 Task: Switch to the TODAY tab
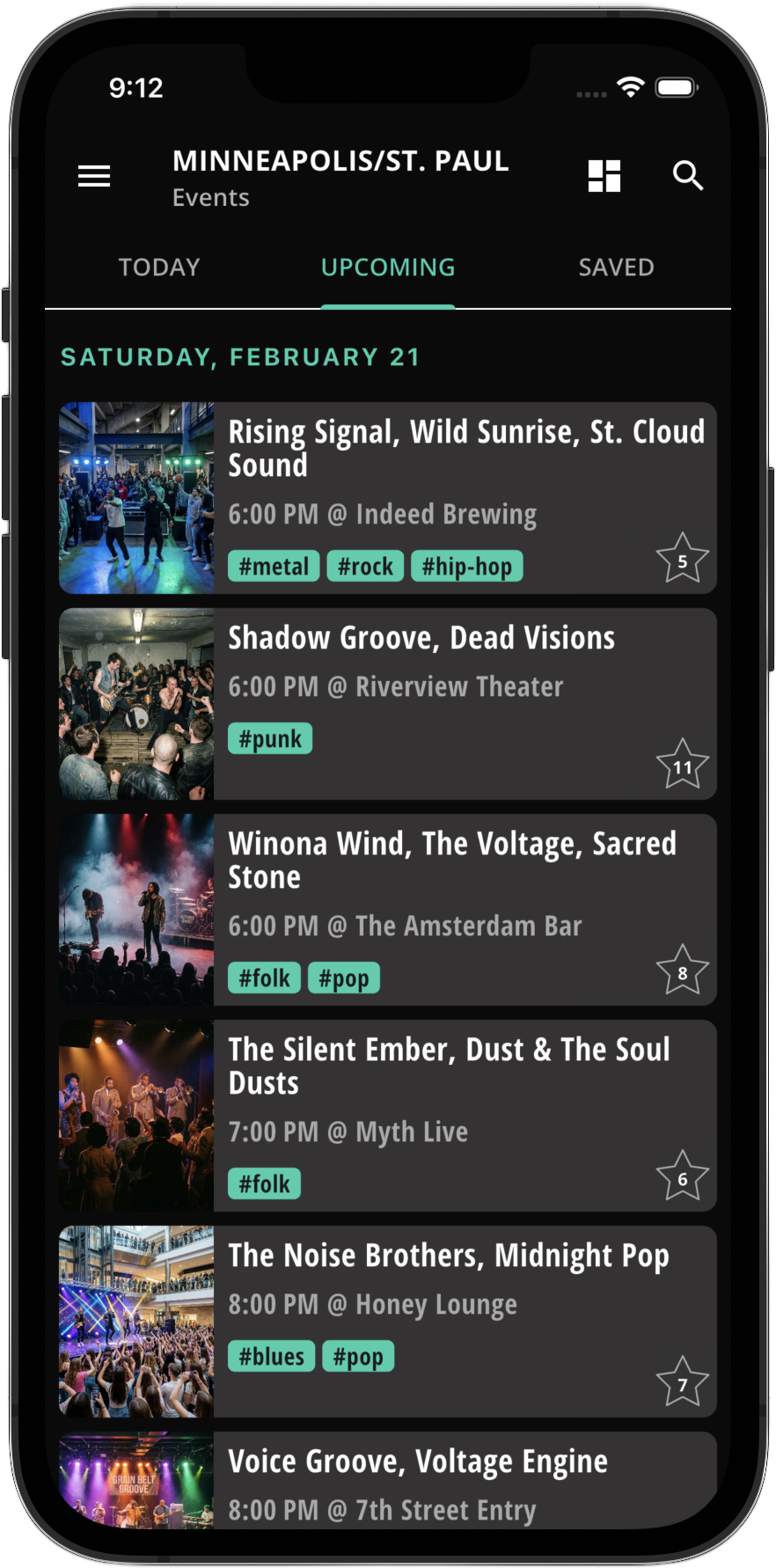159,267
